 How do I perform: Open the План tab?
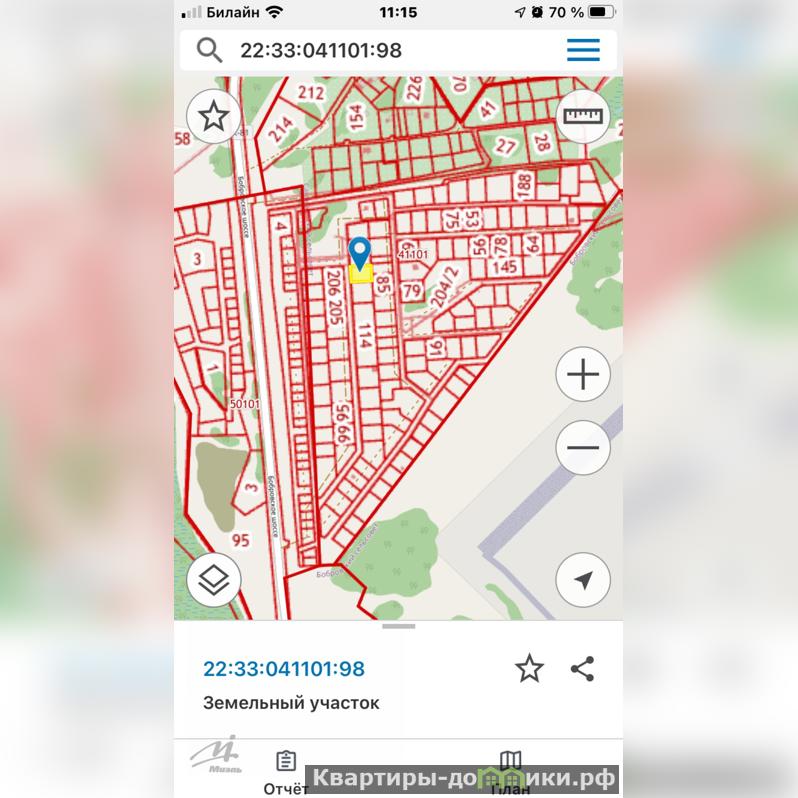click(511, 772)
